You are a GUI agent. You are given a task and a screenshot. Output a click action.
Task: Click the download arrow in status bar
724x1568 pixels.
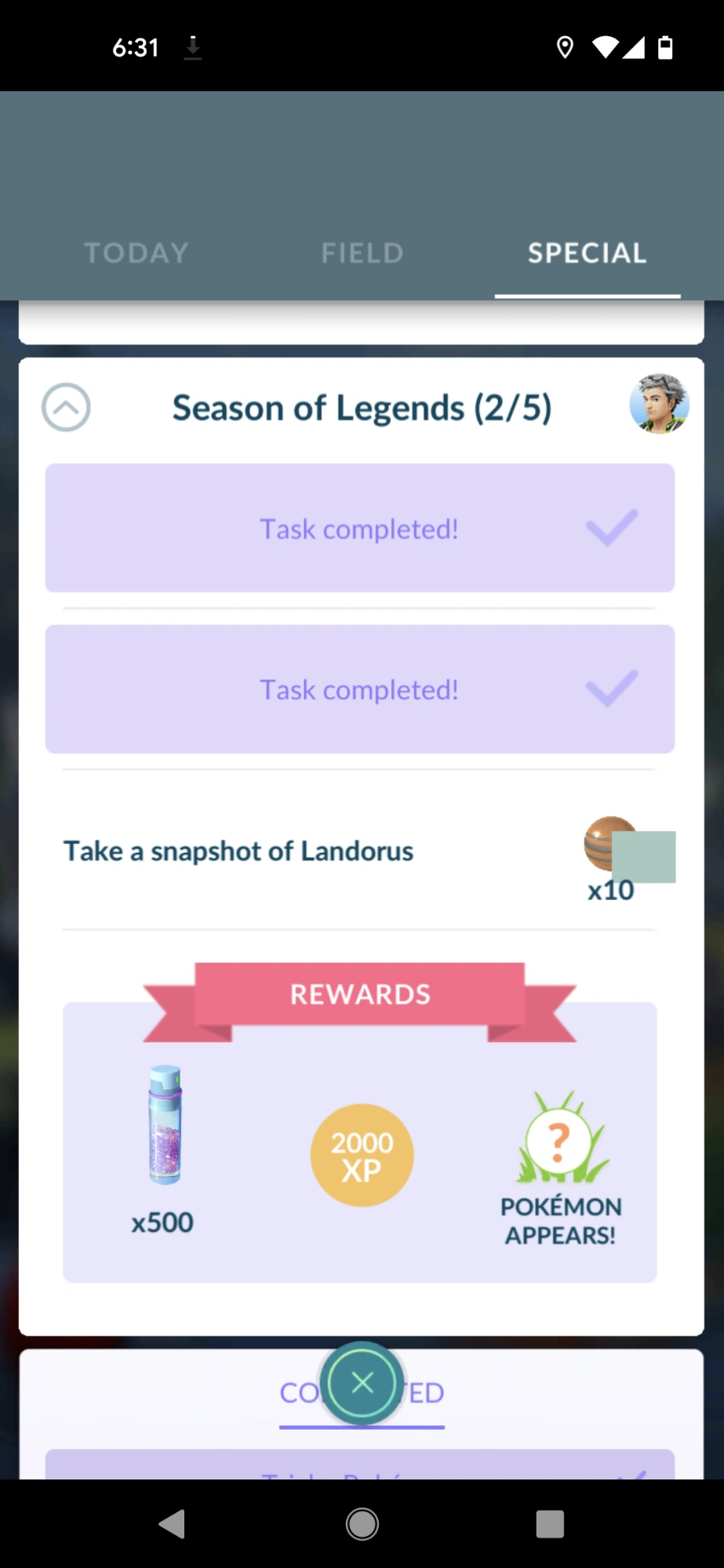click(191, 47)
